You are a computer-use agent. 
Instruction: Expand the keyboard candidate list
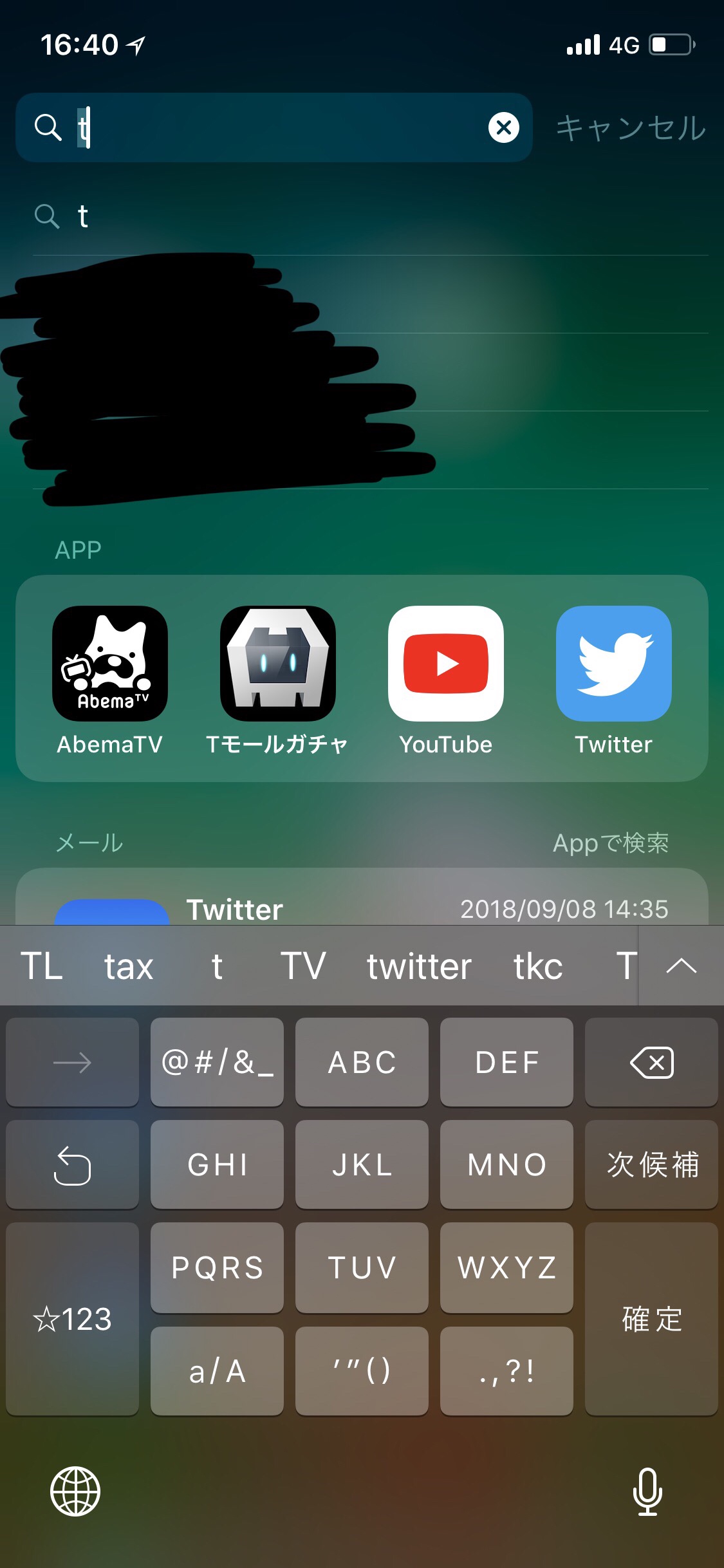[682, 966]
